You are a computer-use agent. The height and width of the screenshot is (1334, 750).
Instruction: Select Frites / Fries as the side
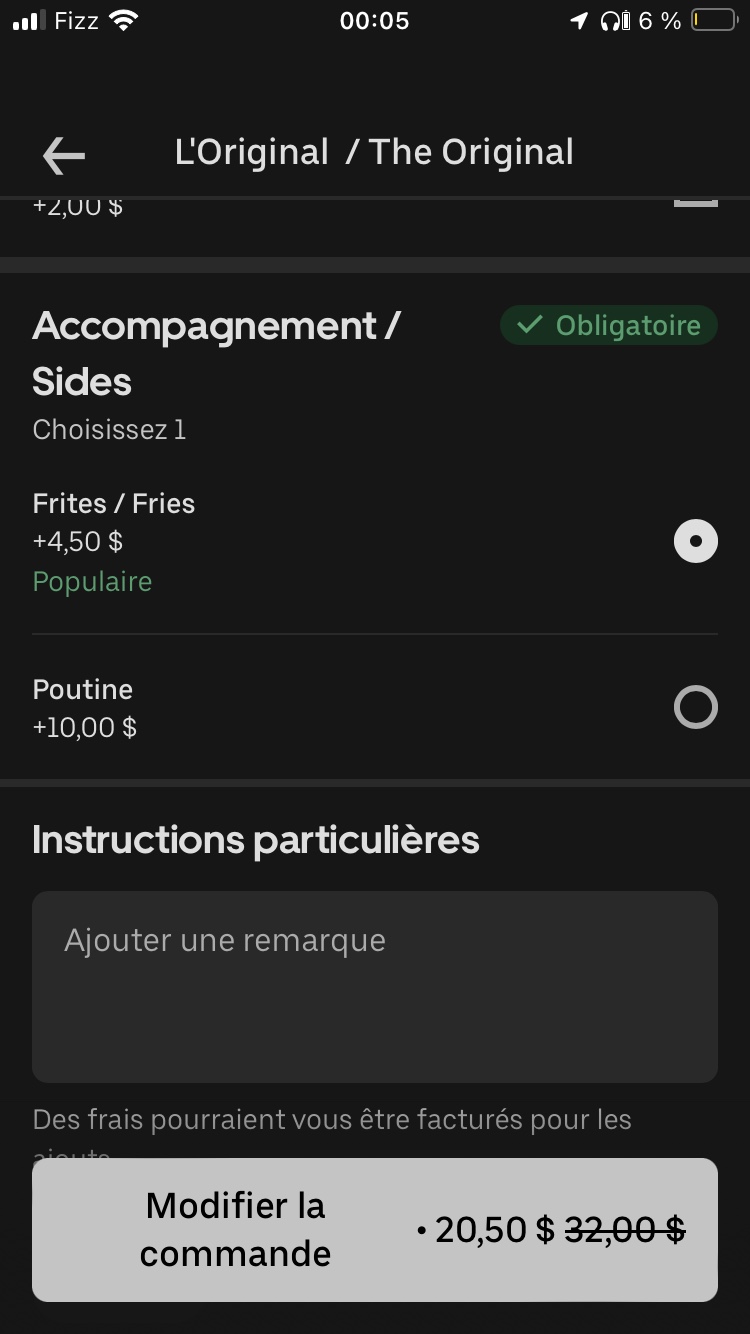[x=695, y=542]
